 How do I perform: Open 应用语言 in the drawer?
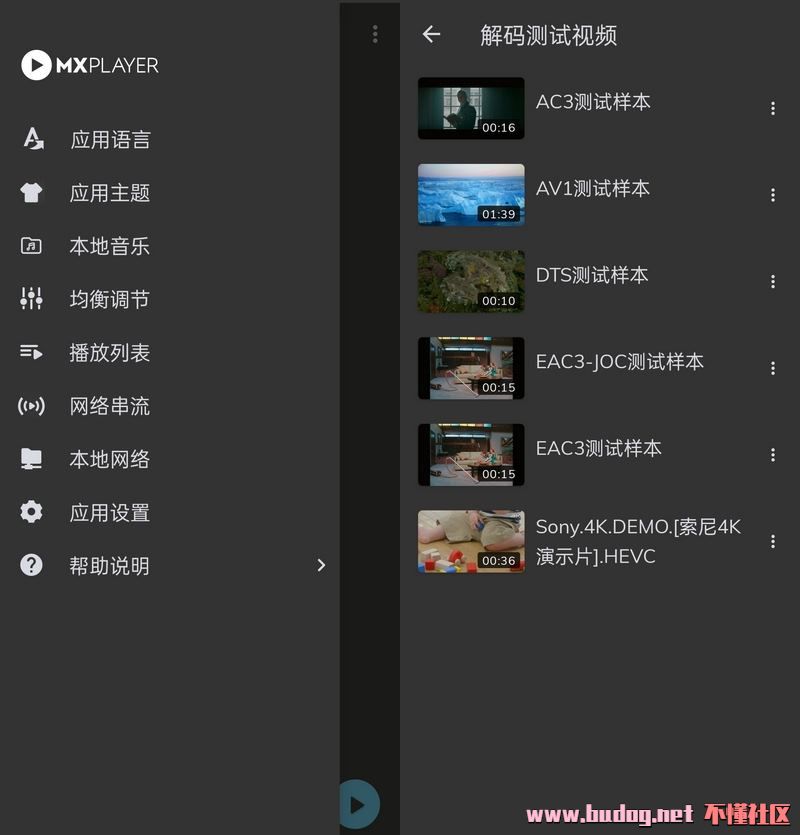coord(110,140)
